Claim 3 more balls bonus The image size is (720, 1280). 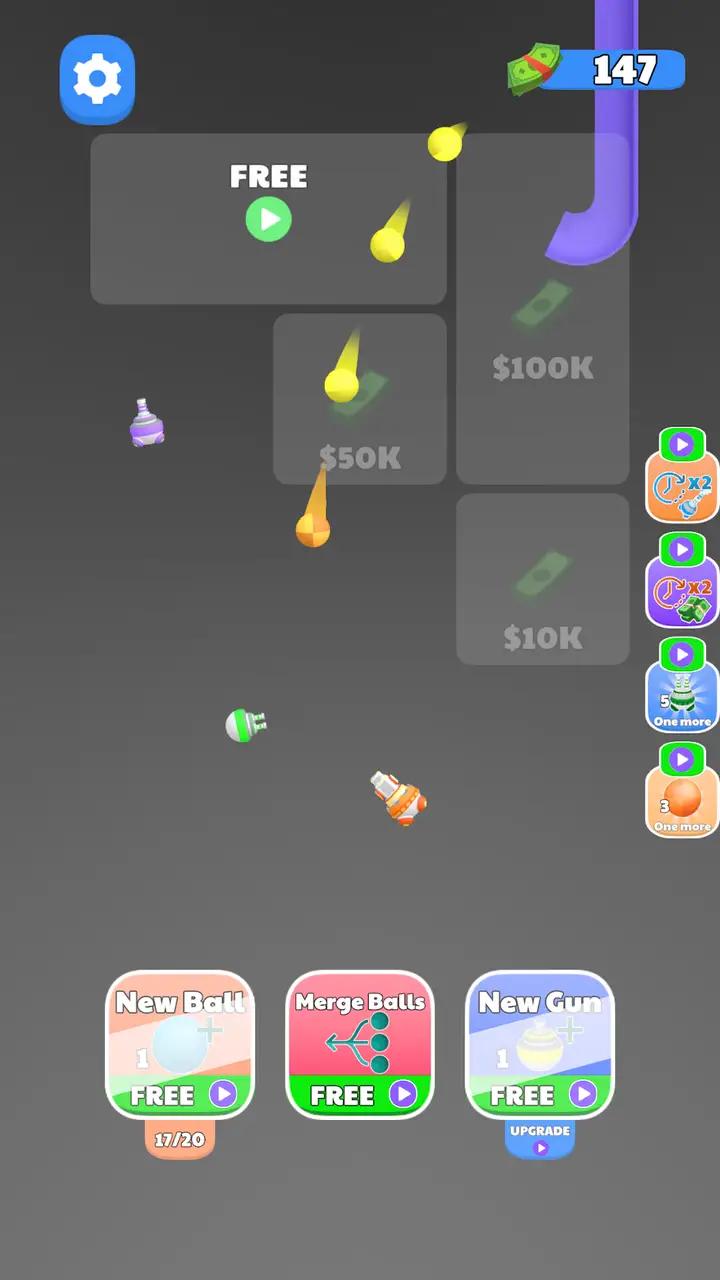tap(682, 792)
